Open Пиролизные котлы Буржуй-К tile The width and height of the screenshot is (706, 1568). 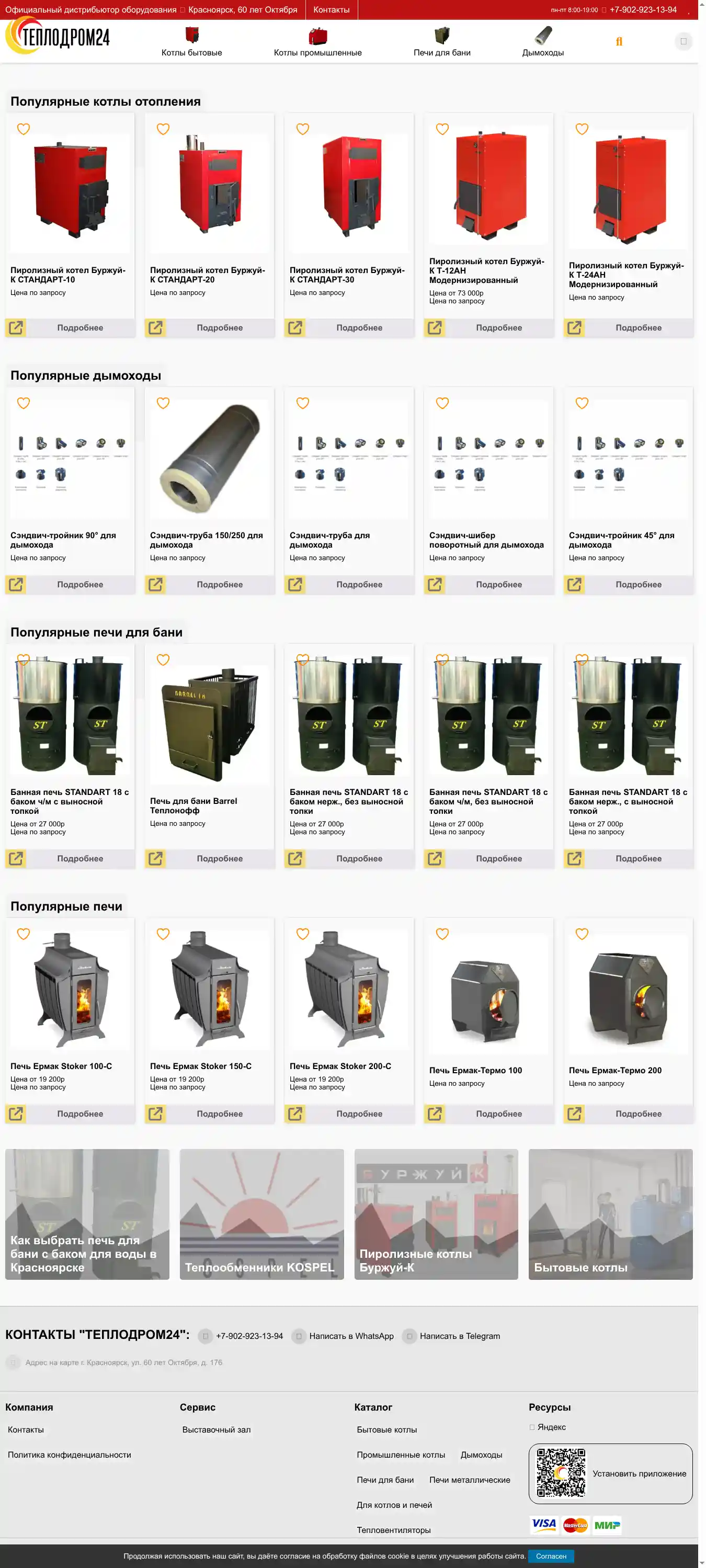436,1214
